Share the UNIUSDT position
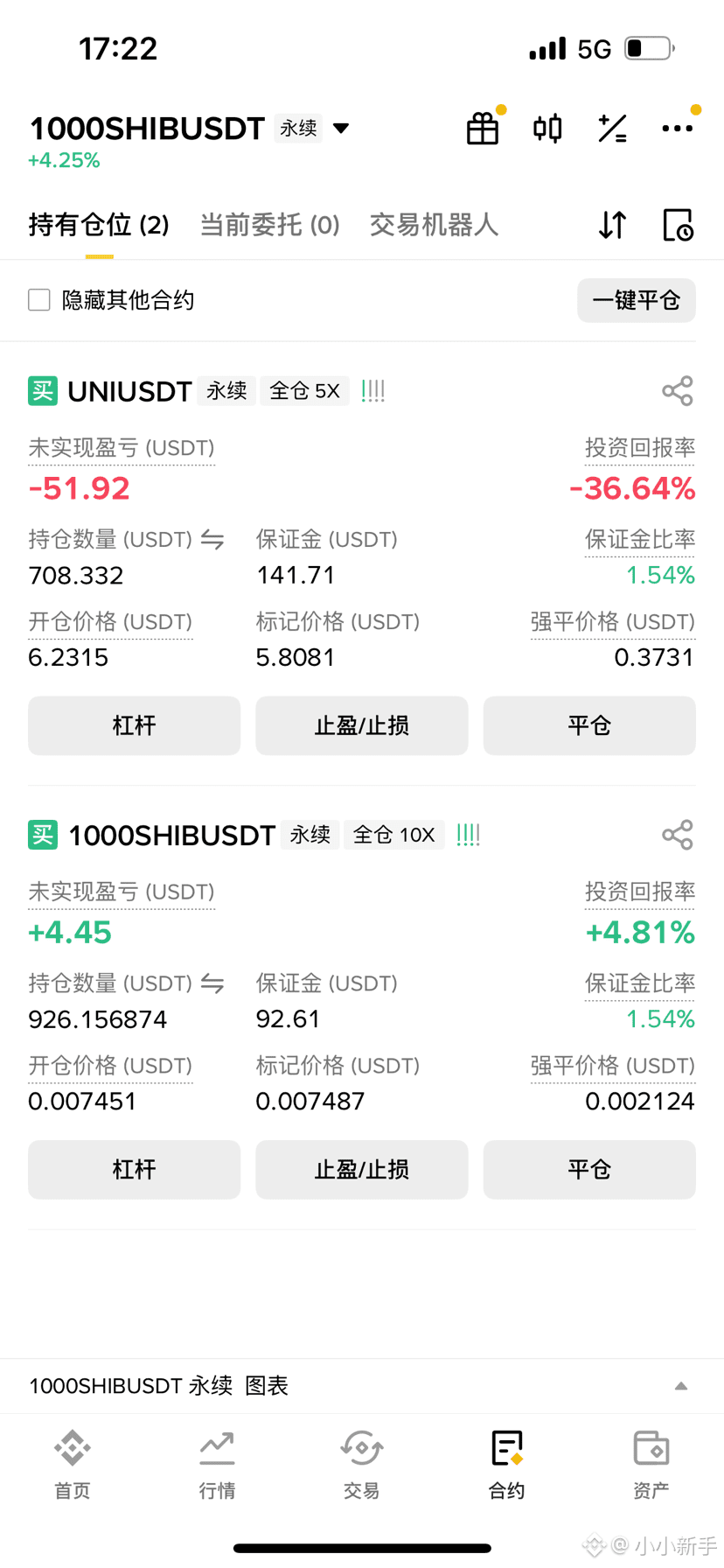Screen dimensions: 724x1568 click(x=677, y=391)
